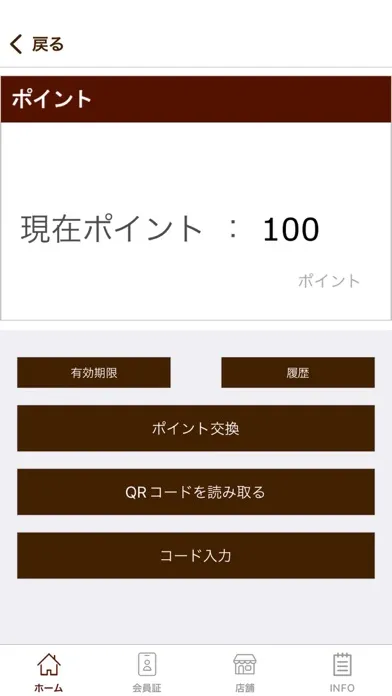Viewport: 392px width, 696px height.
Task: Open the 有効期限 expiry button
Action: click(94, 372)
